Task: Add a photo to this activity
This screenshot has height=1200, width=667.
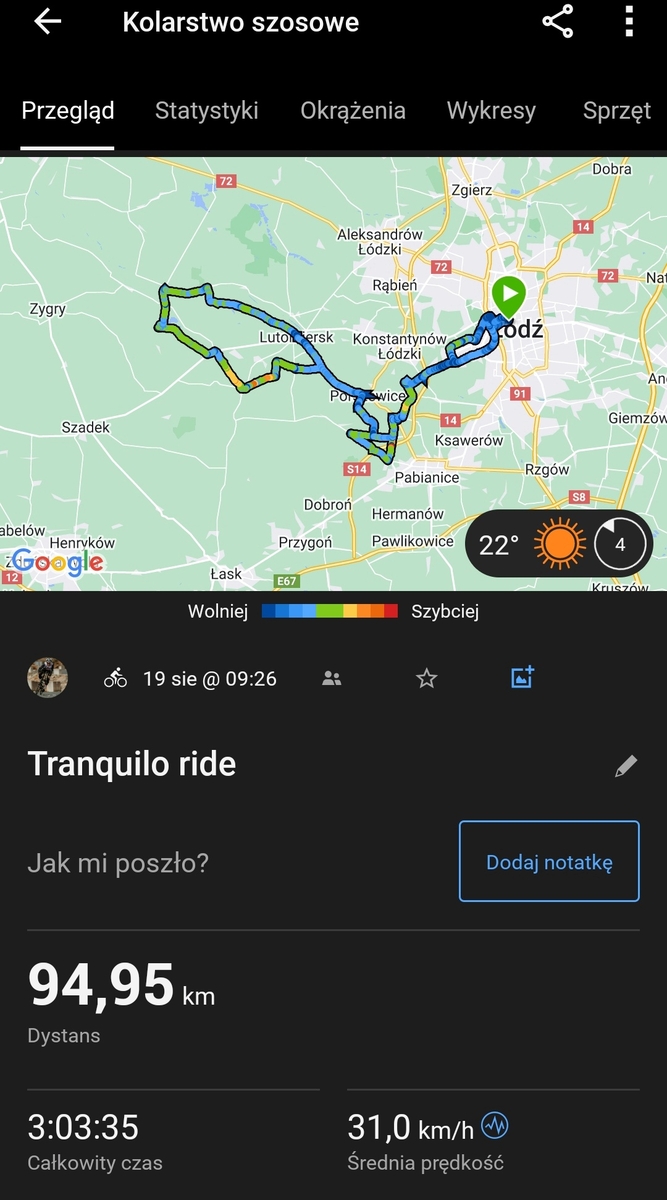Action: (522, 677)
